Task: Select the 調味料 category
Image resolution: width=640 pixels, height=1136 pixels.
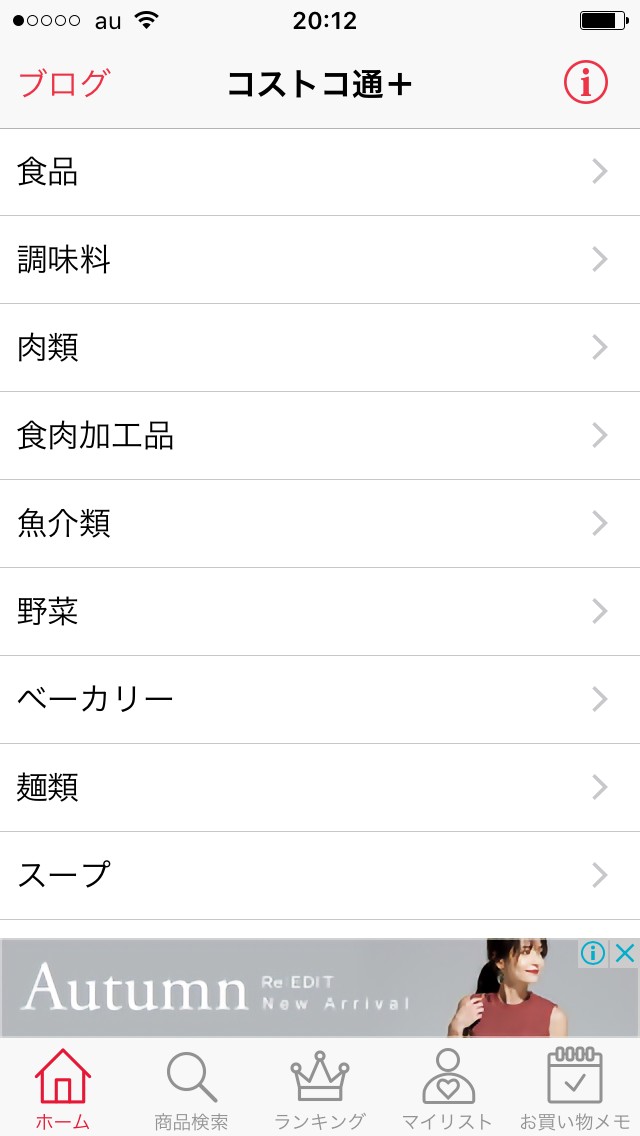Action: (x=320, y=260)
